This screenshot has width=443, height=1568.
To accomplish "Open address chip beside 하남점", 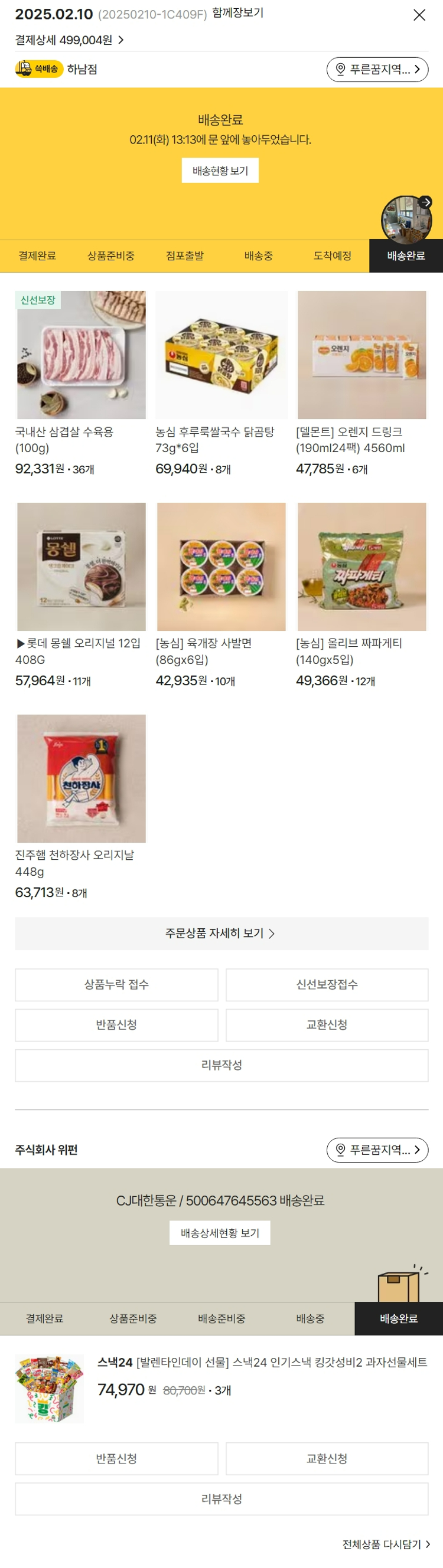I will click(378, 70).
